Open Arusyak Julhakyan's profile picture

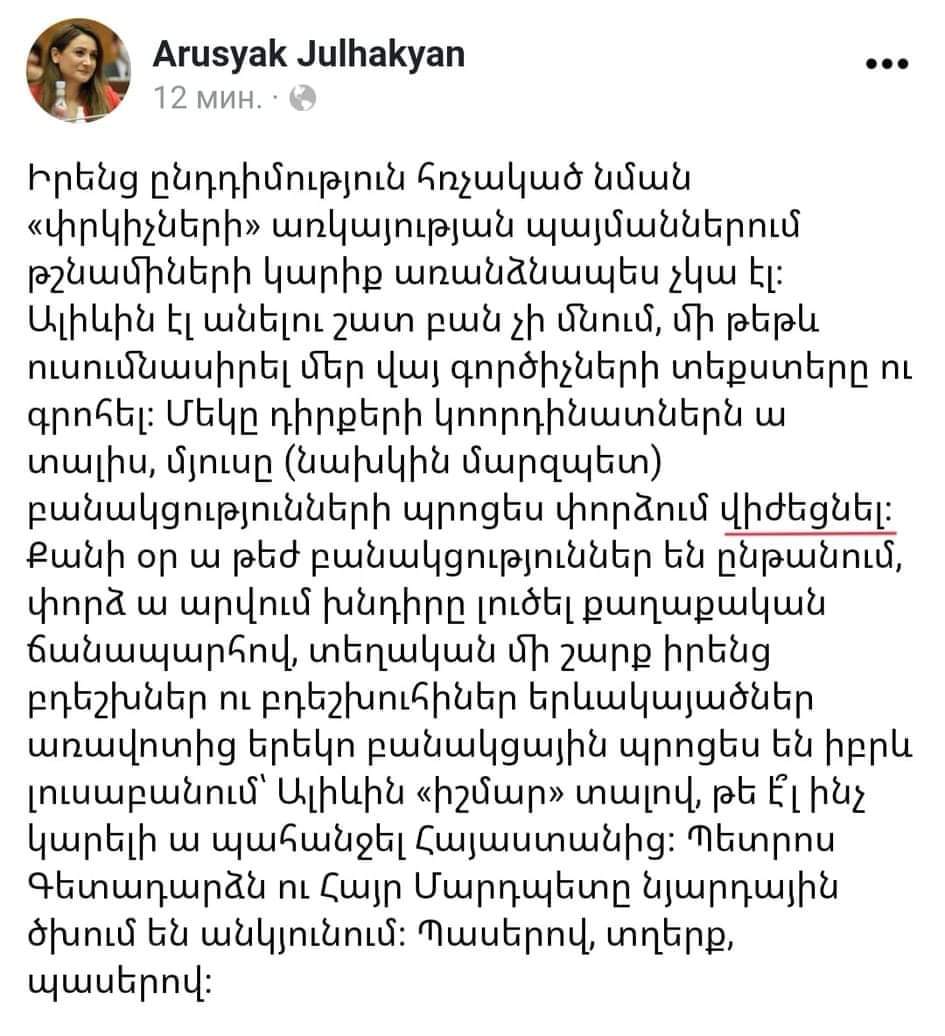[x=78, y=70]
